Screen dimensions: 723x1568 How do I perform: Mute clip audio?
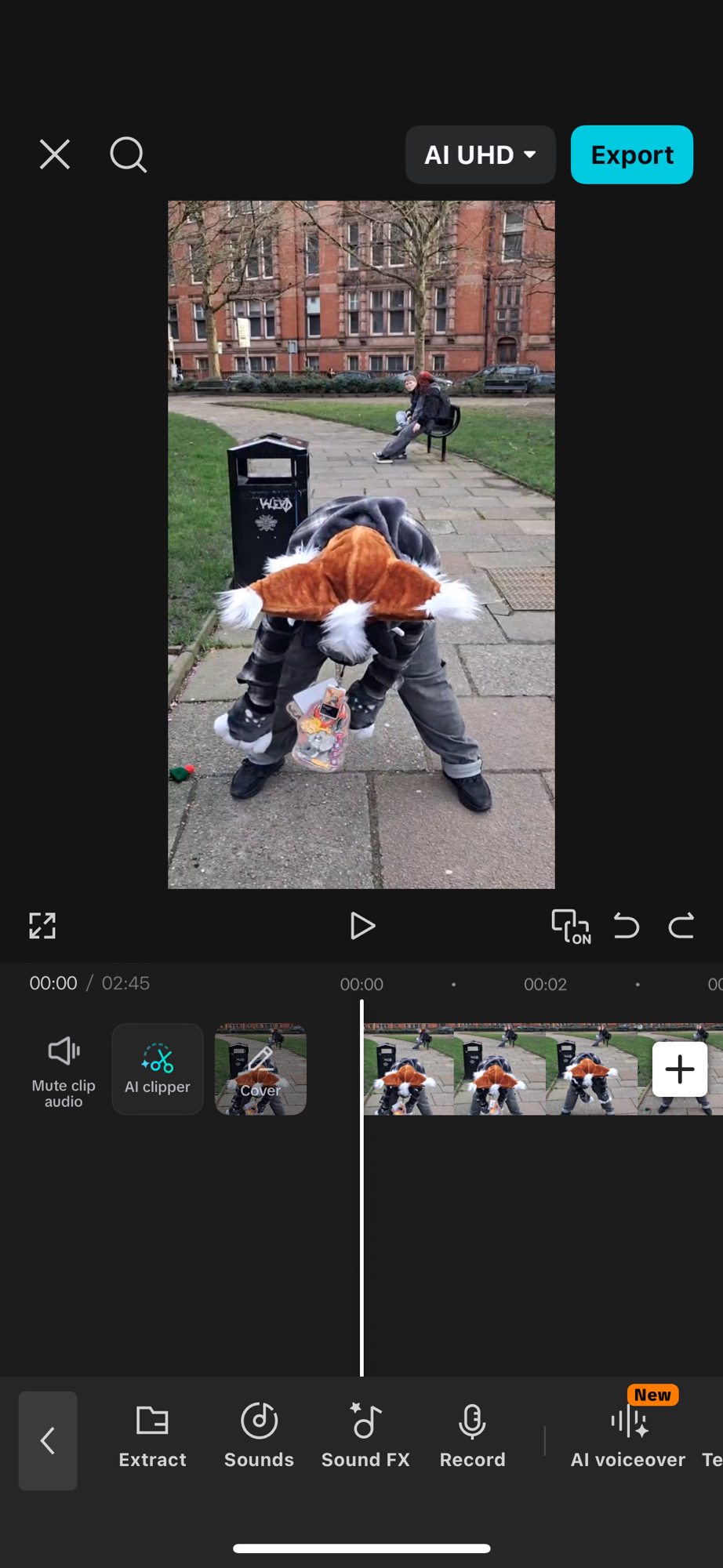[64, 1069]
